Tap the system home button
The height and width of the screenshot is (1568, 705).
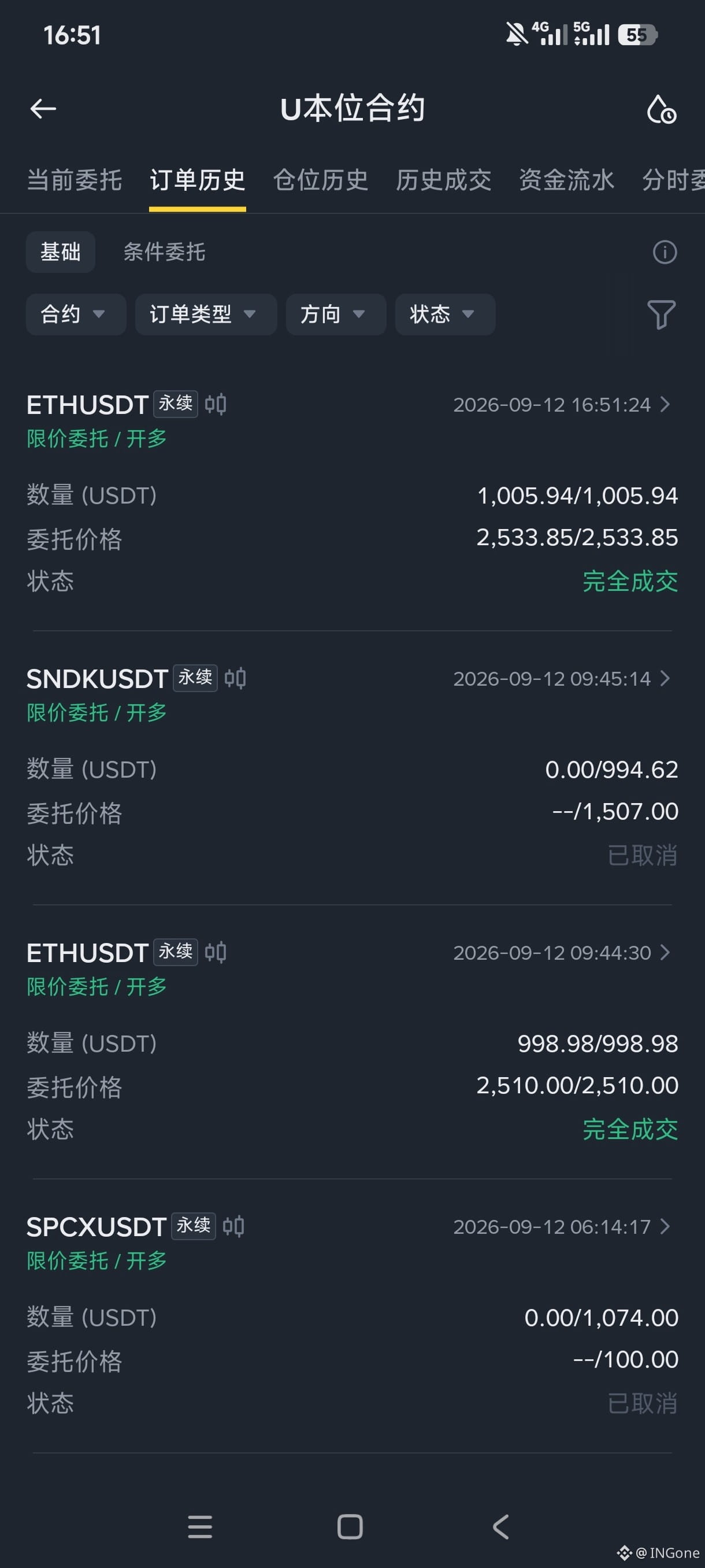click(350, 1527)
